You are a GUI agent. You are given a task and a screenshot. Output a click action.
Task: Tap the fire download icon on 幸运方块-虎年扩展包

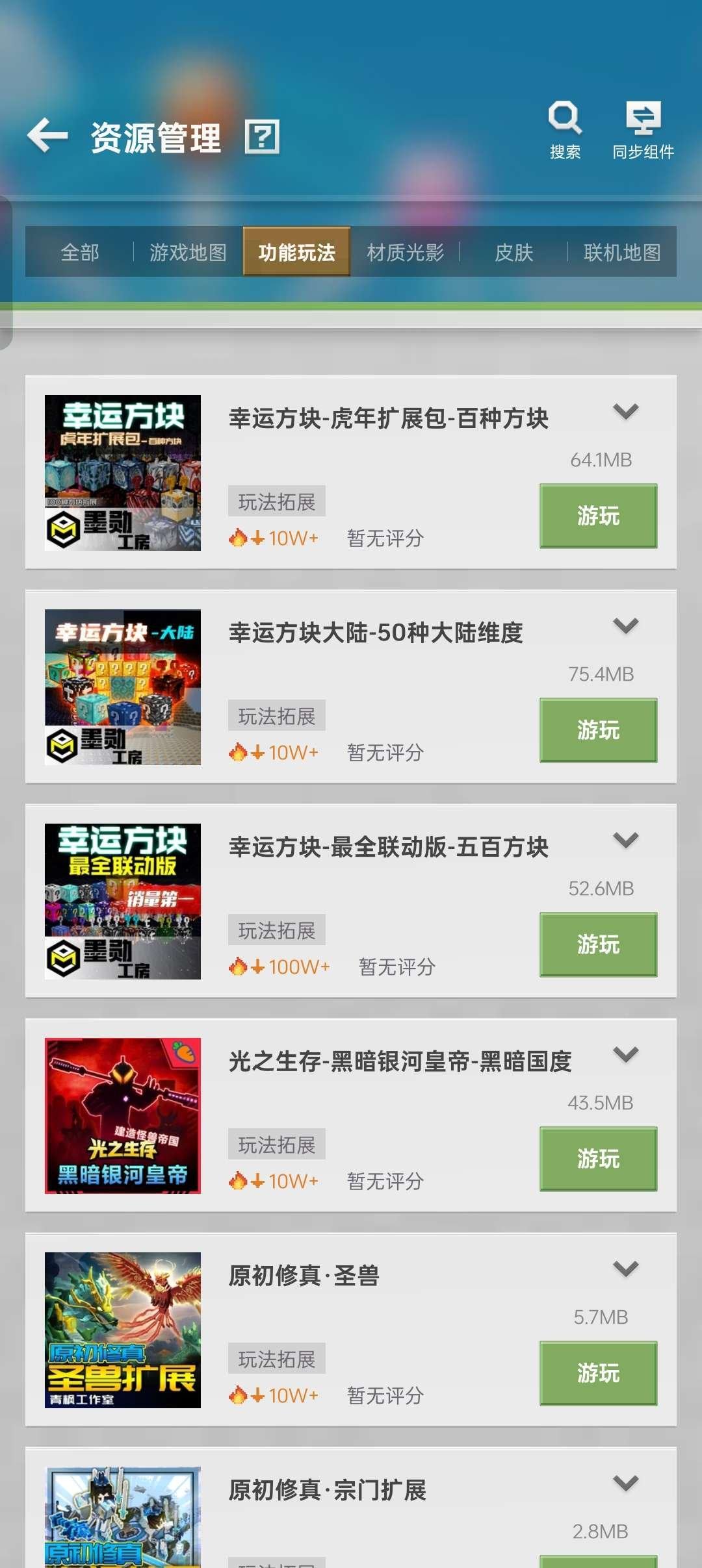(x=239, y=537)
